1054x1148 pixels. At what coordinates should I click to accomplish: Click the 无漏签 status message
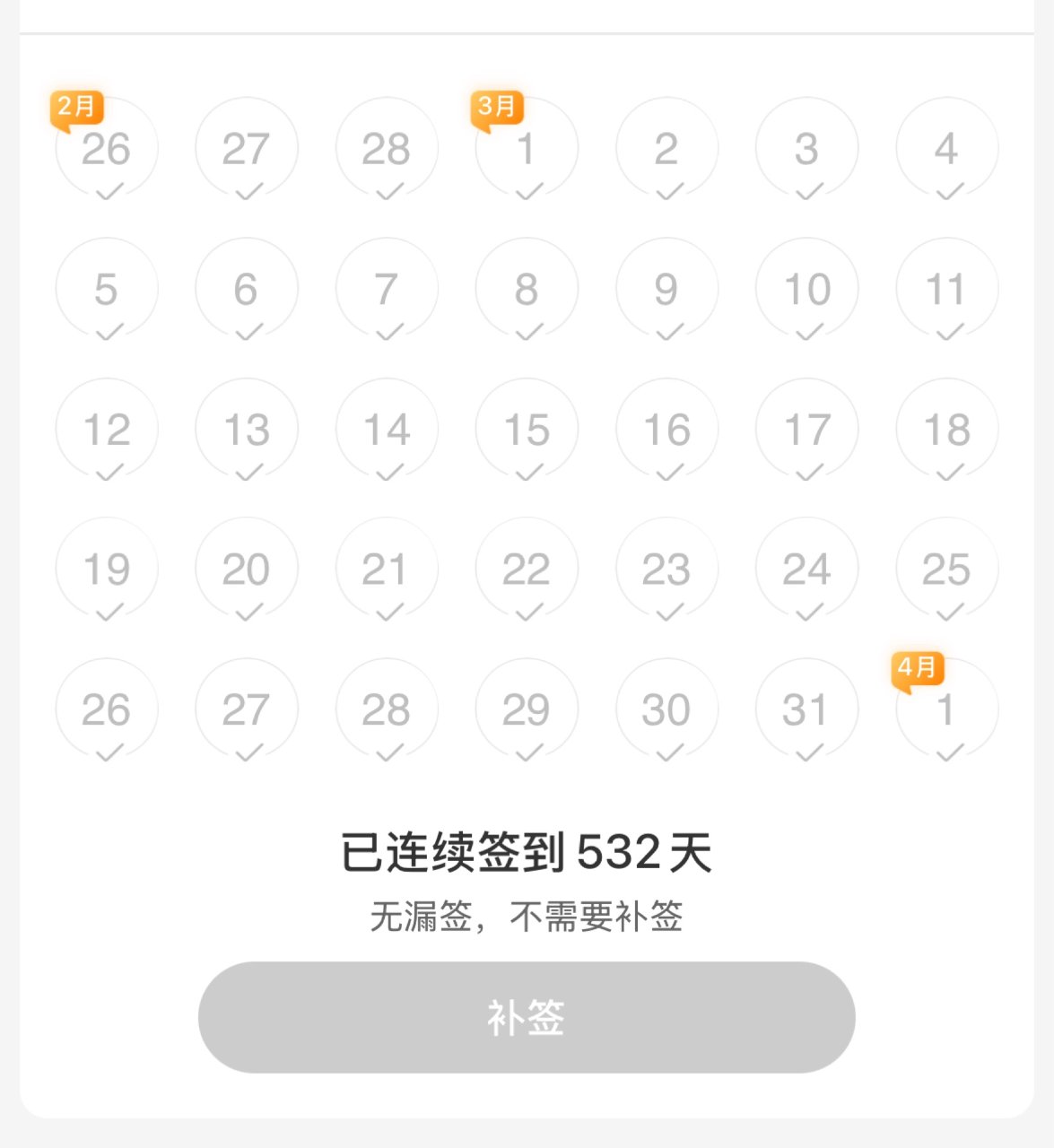tap(527, 916)
